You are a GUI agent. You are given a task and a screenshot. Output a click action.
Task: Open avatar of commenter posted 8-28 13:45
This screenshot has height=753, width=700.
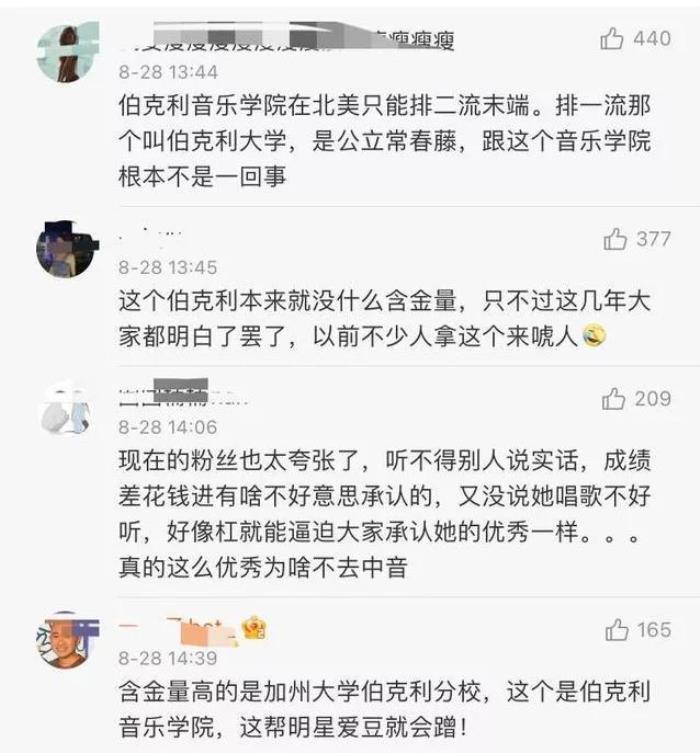coord(66,249)
